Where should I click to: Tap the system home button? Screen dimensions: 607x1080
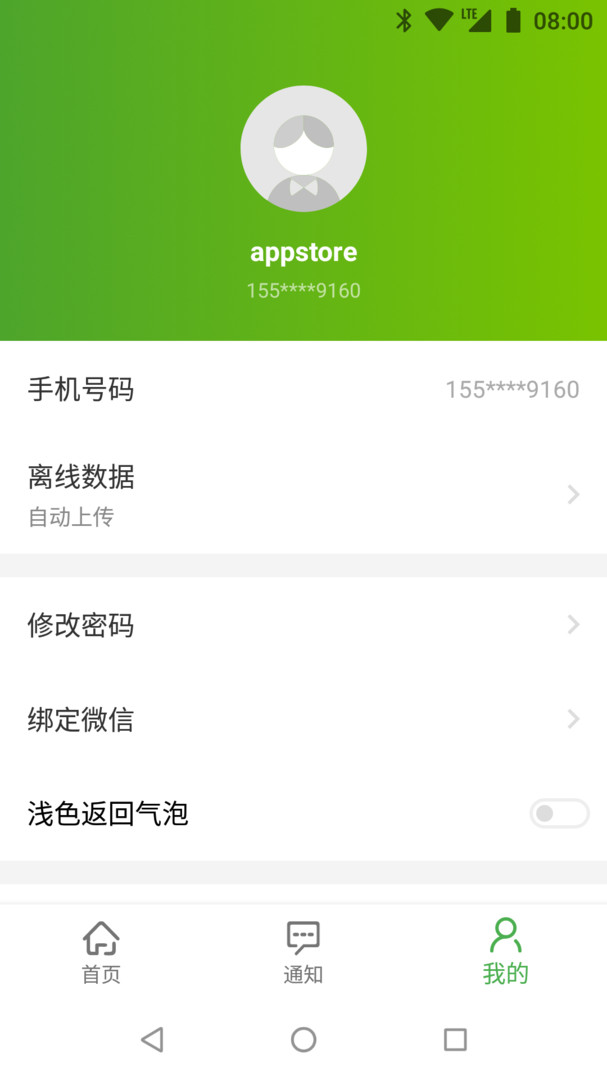(304, 1040)
